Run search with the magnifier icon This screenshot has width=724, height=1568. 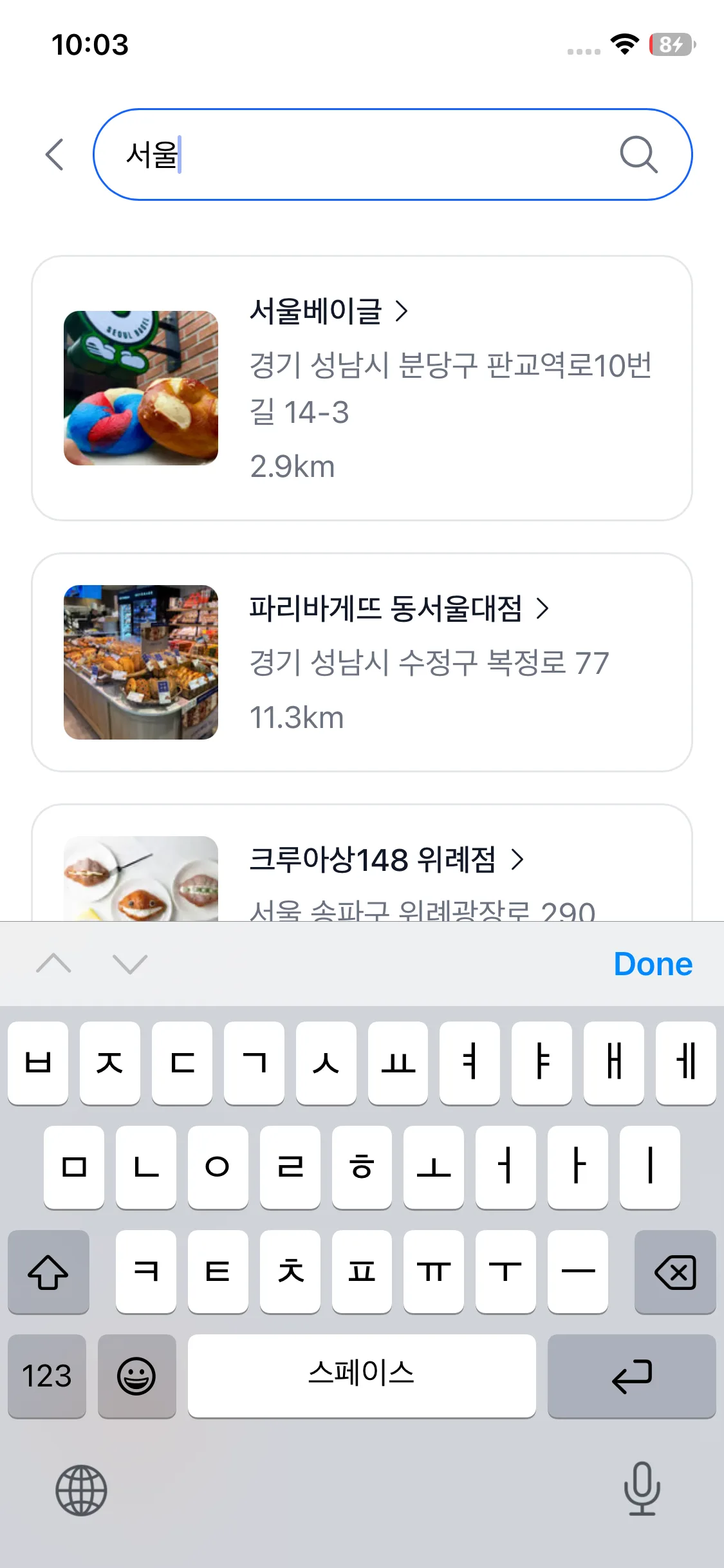pos(638,154)
